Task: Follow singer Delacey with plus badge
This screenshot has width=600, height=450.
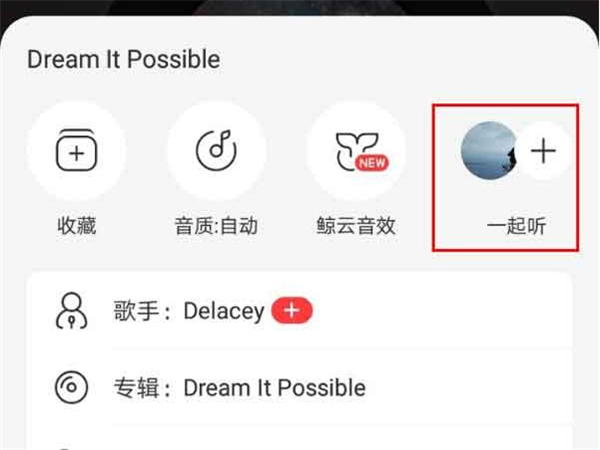Action: tap(291, 312)
